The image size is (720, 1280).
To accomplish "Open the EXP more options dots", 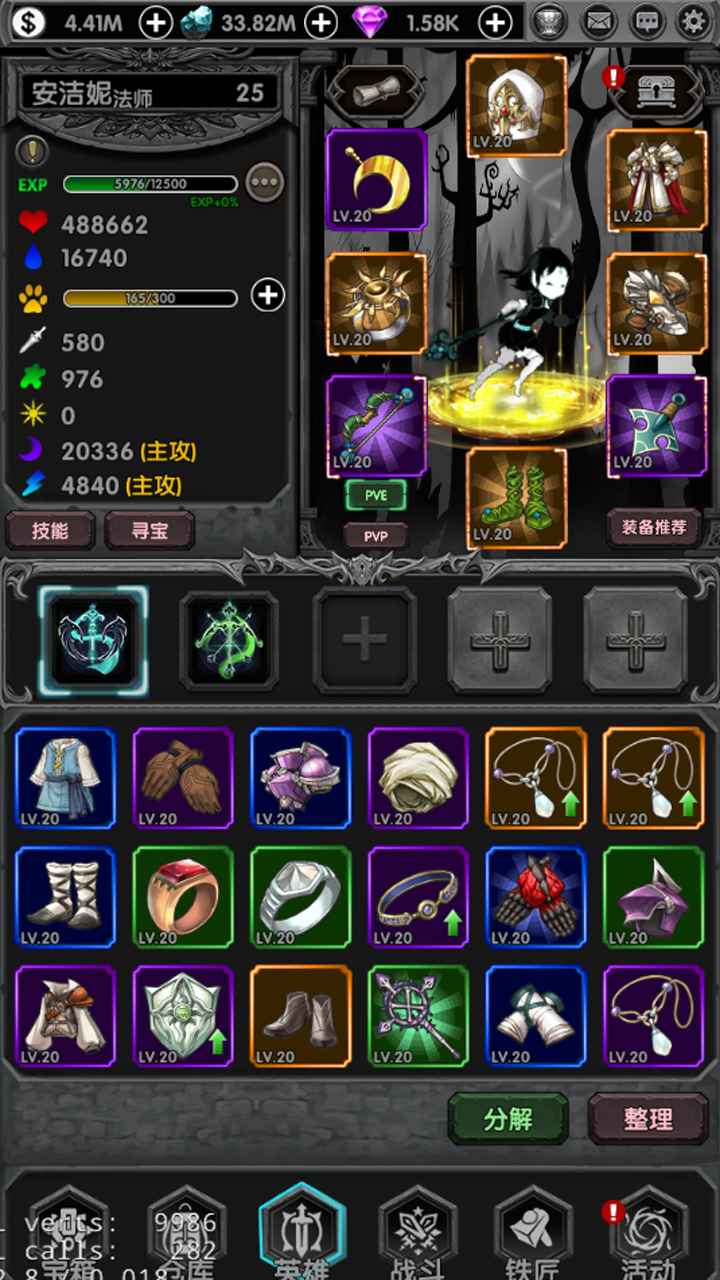I will point(264,184).
